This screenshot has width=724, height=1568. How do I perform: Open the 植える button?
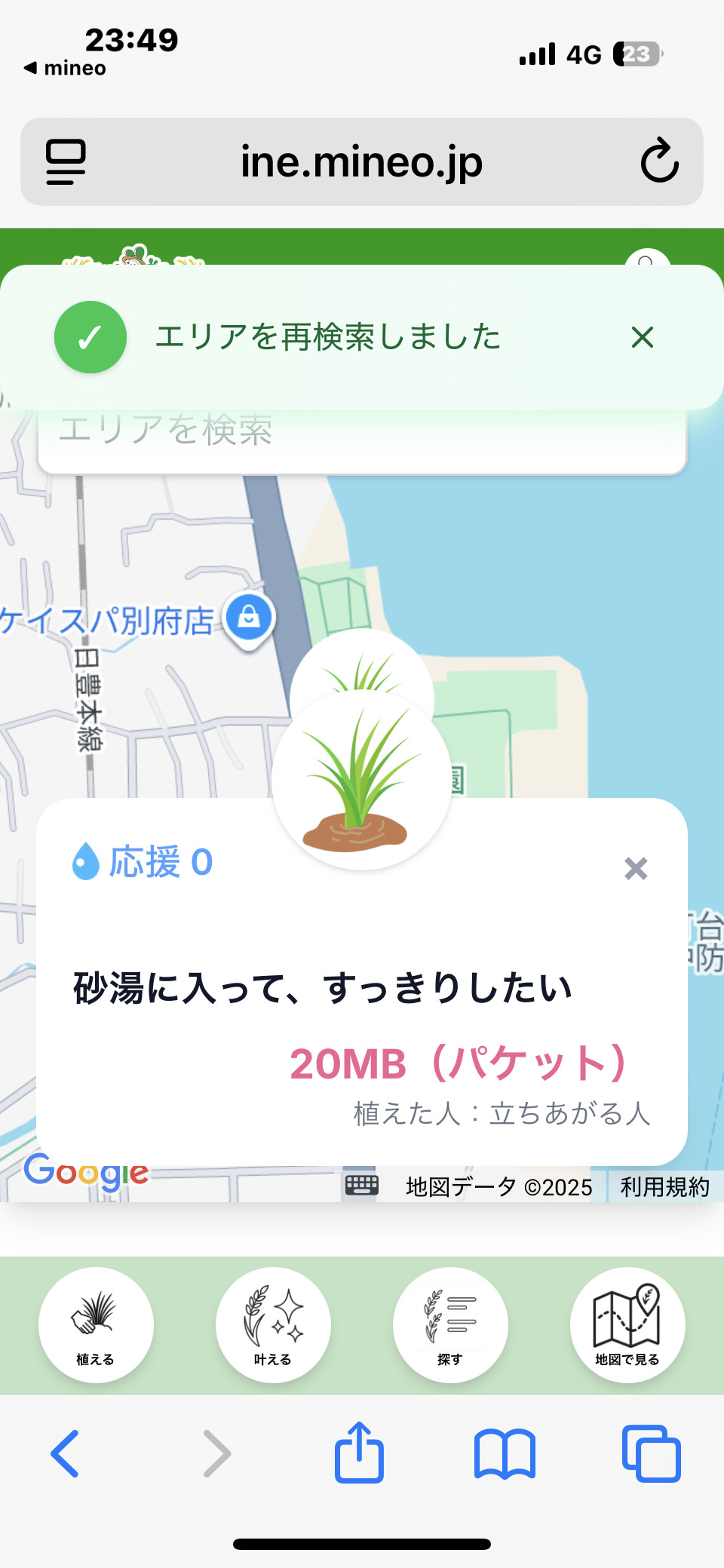96,1324
